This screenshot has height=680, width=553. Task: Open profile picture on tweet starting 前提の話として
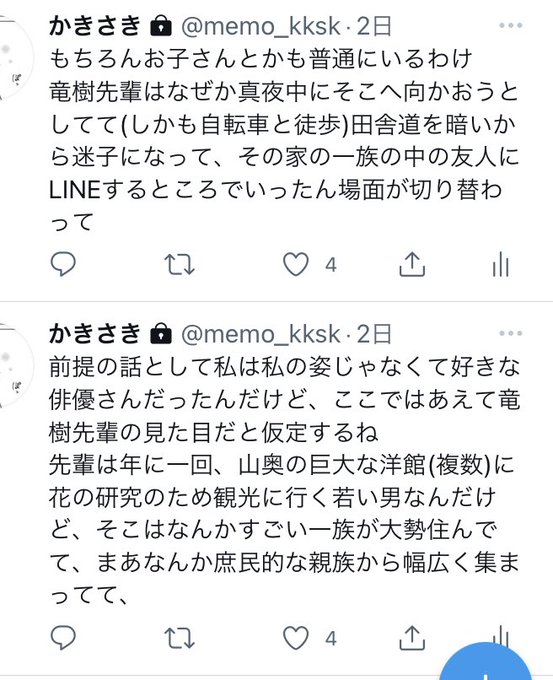[x=15, y=365]
